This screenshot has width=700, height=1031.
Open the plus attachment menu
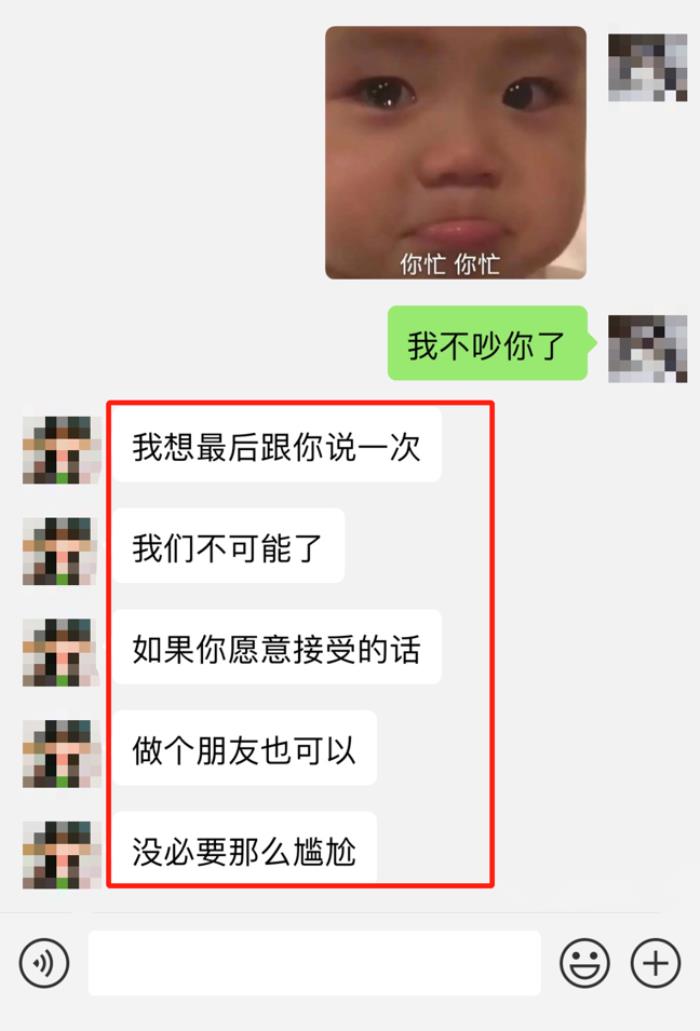point(655,963)
